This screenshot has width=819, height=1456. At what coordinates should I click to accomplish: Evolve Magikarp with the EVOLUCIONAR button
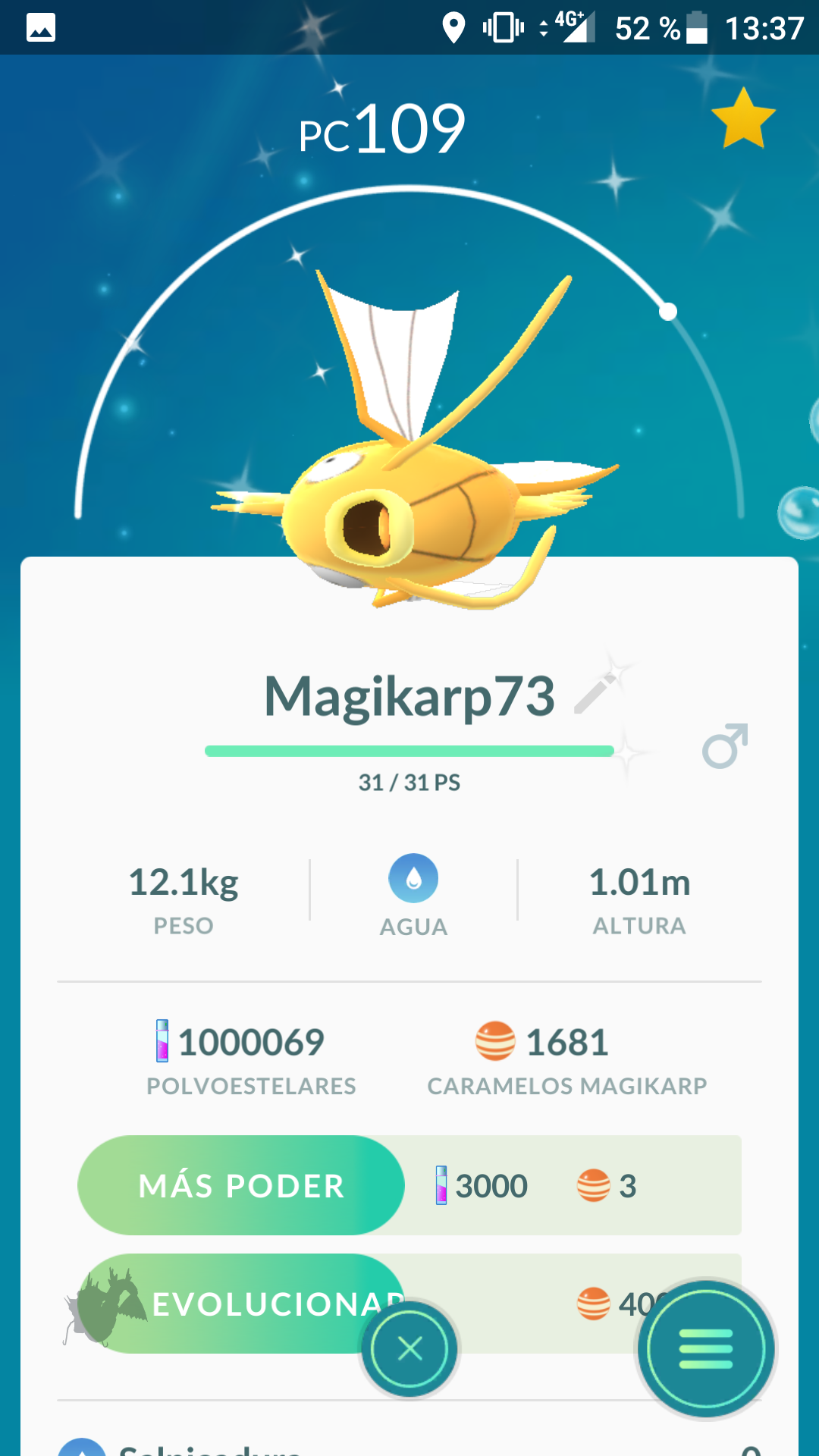coord(241,1304)
